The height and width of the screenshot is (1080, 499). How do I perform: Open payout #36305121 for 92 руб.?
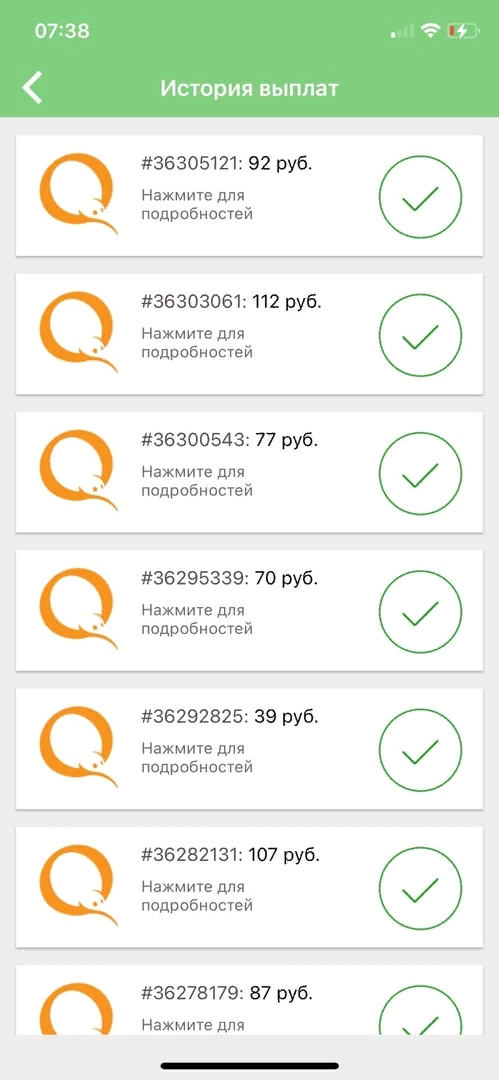click(x=250, y=196)
